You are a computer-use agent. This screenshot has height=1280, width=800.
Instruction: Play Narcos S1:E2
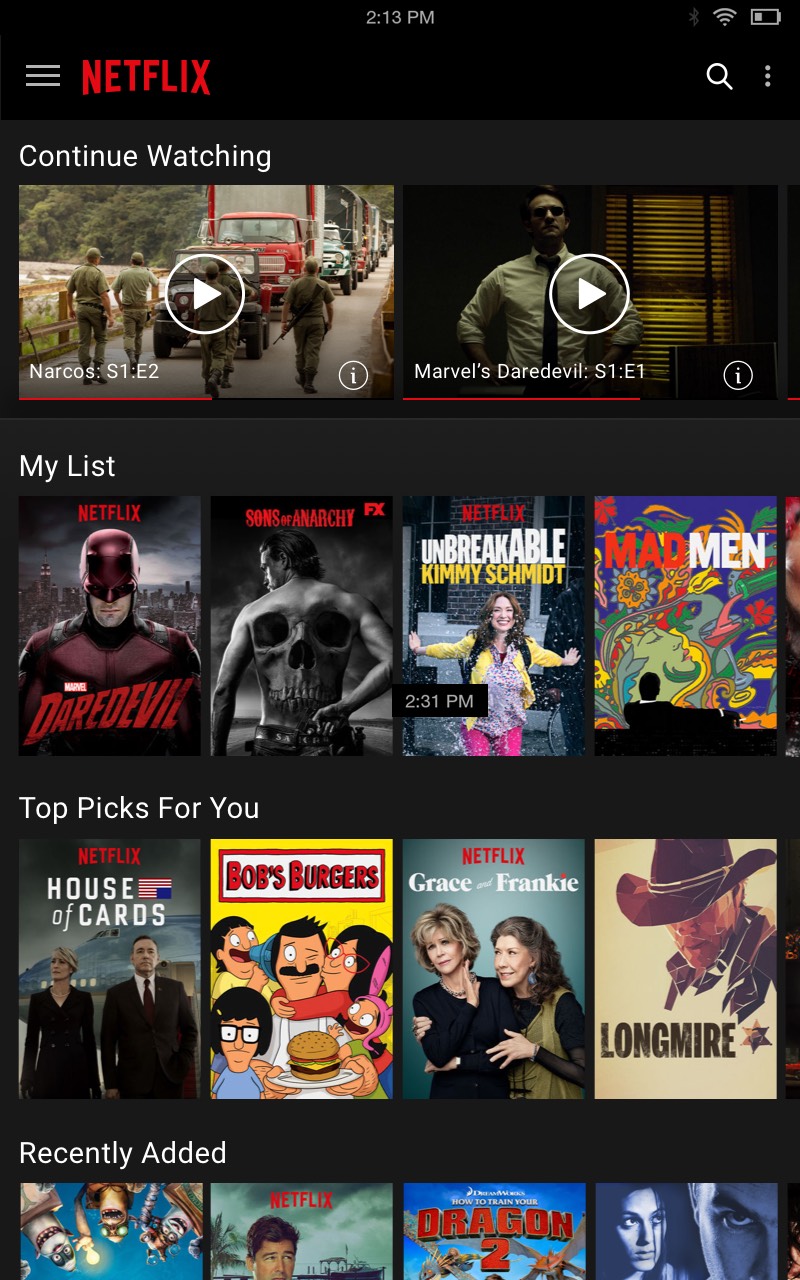tap(205, 293)
